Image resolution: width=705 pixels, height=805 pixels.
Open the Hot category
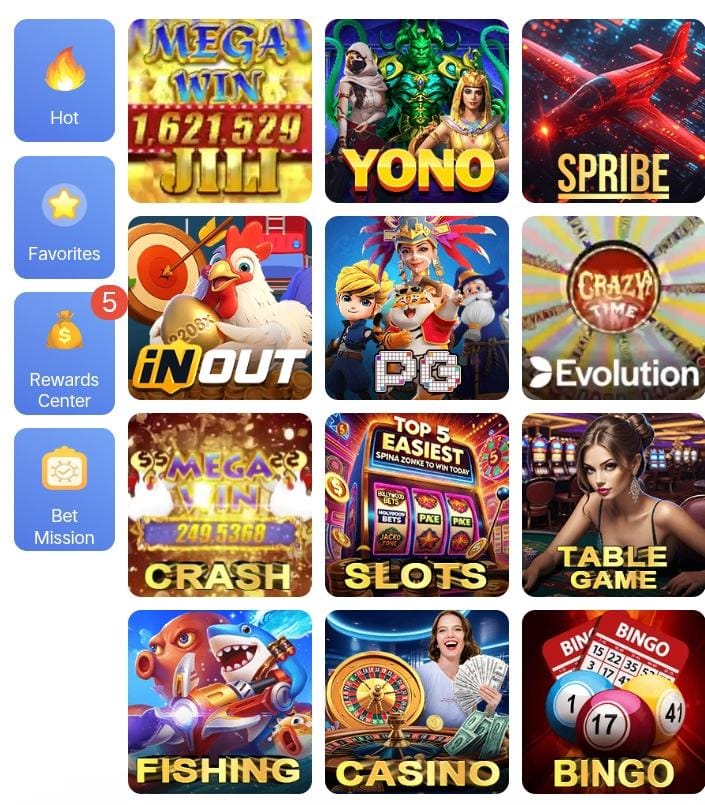[x=64, y=81]
